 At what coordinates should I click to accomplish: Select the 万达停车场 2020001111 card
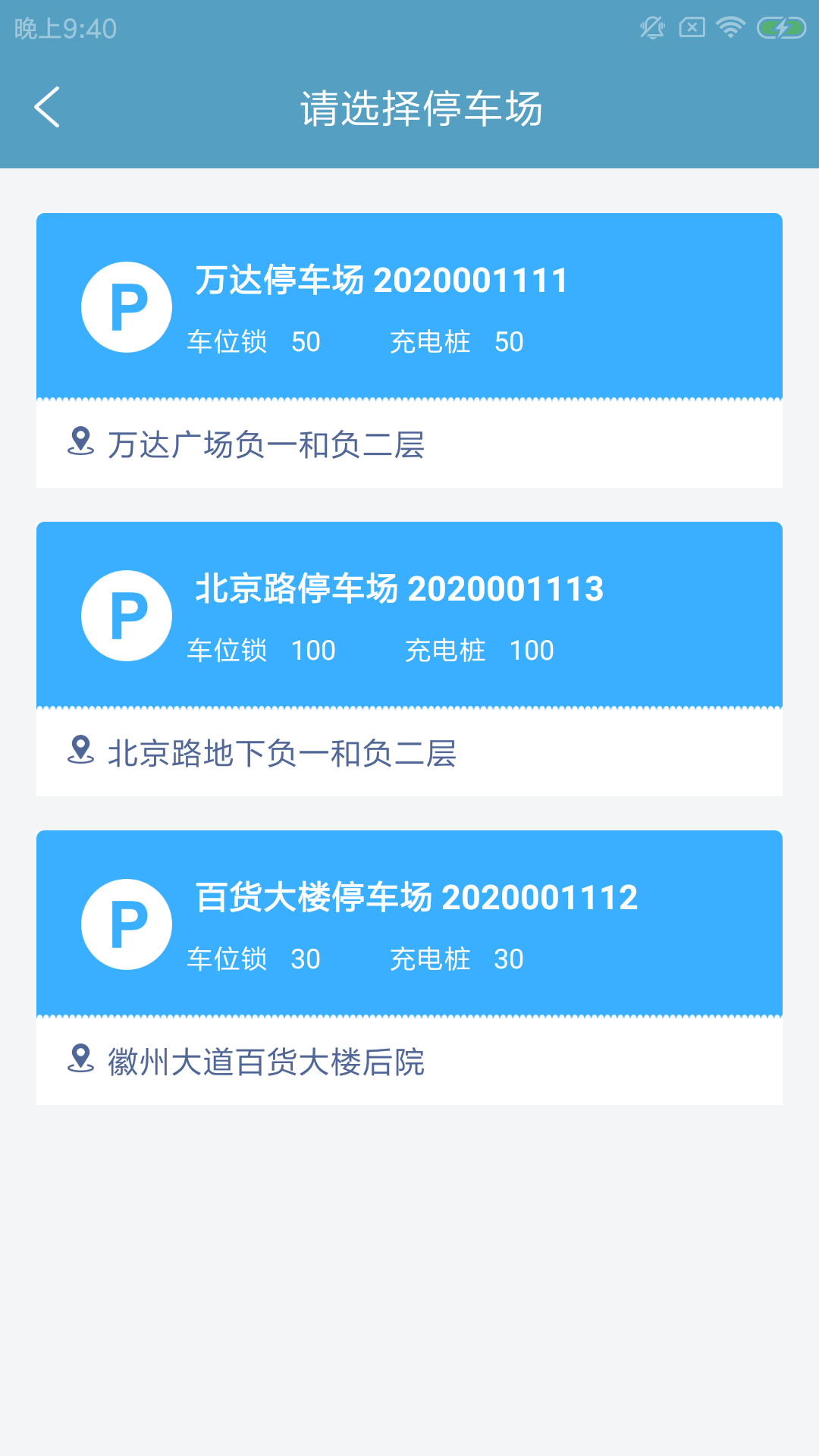coord(409,350)
